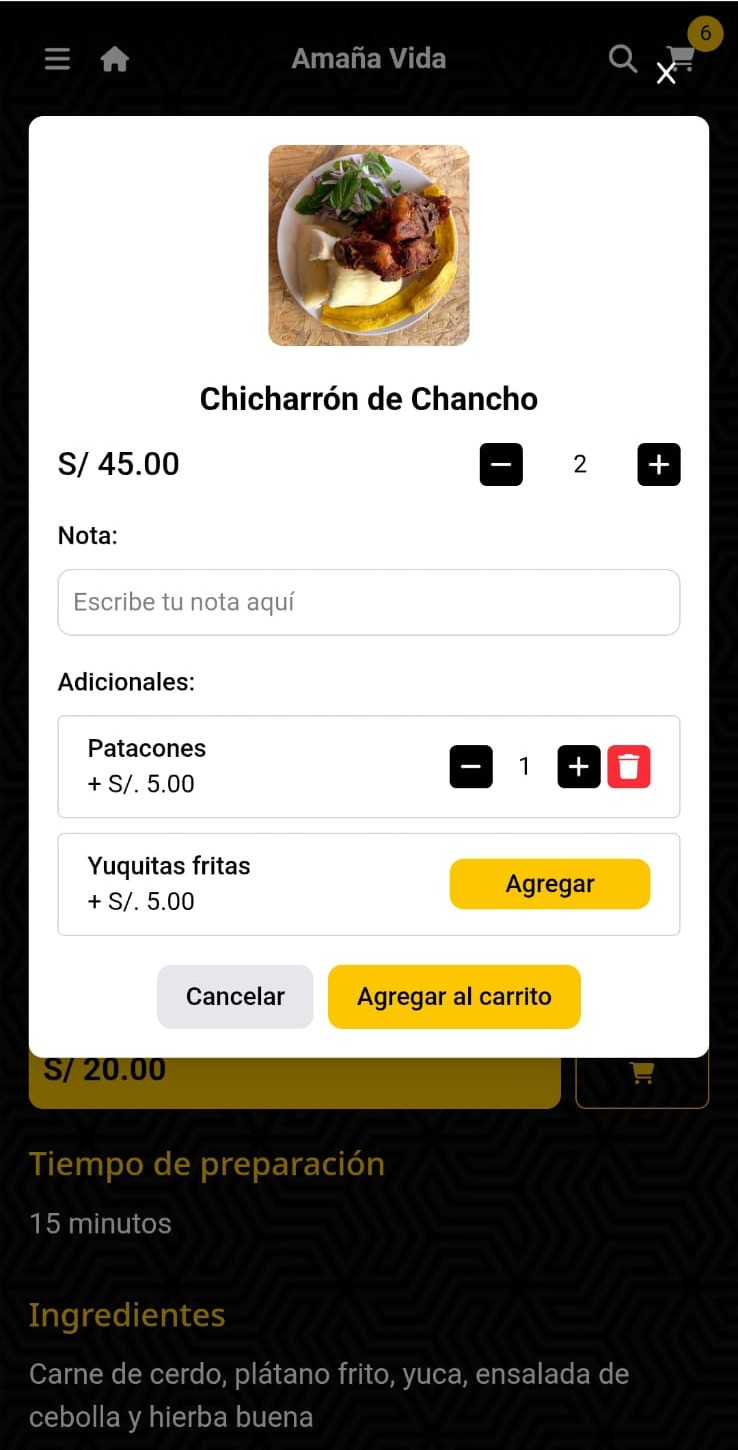Click the note input field

click(368, 602)
